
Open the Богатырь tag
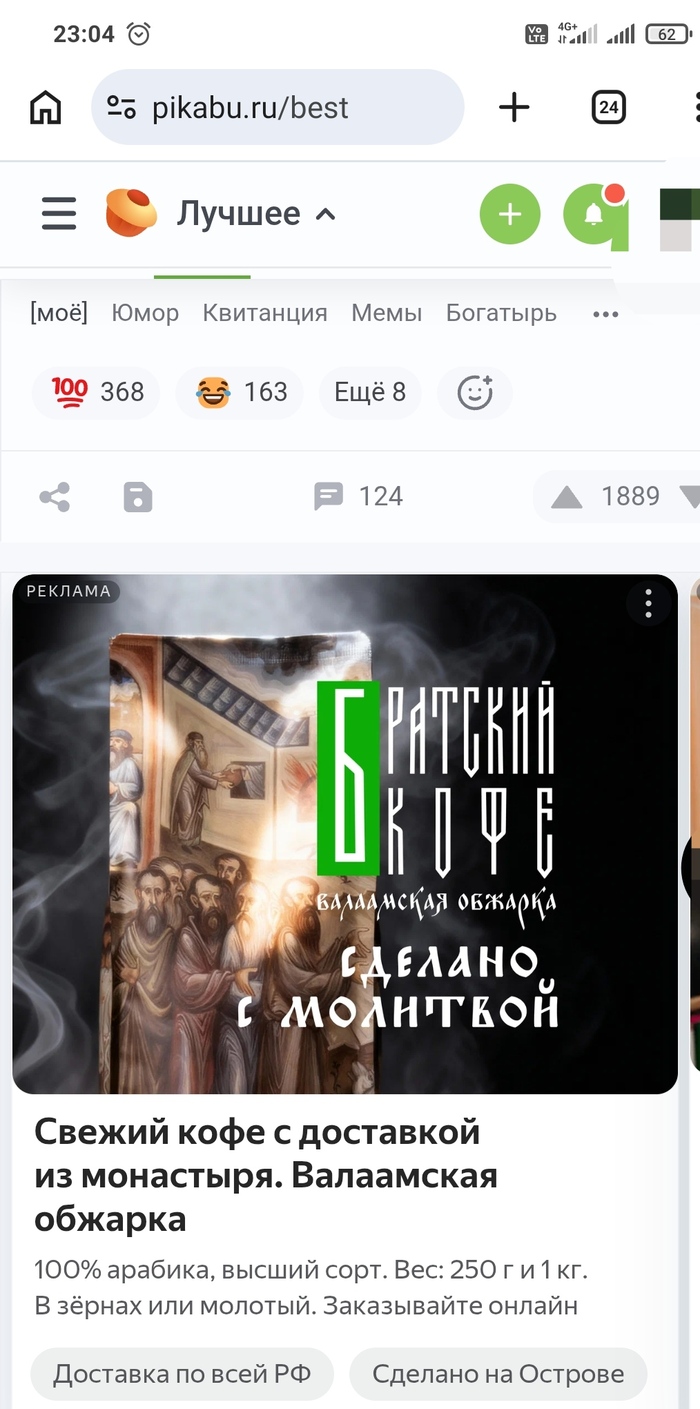point(501,313)
